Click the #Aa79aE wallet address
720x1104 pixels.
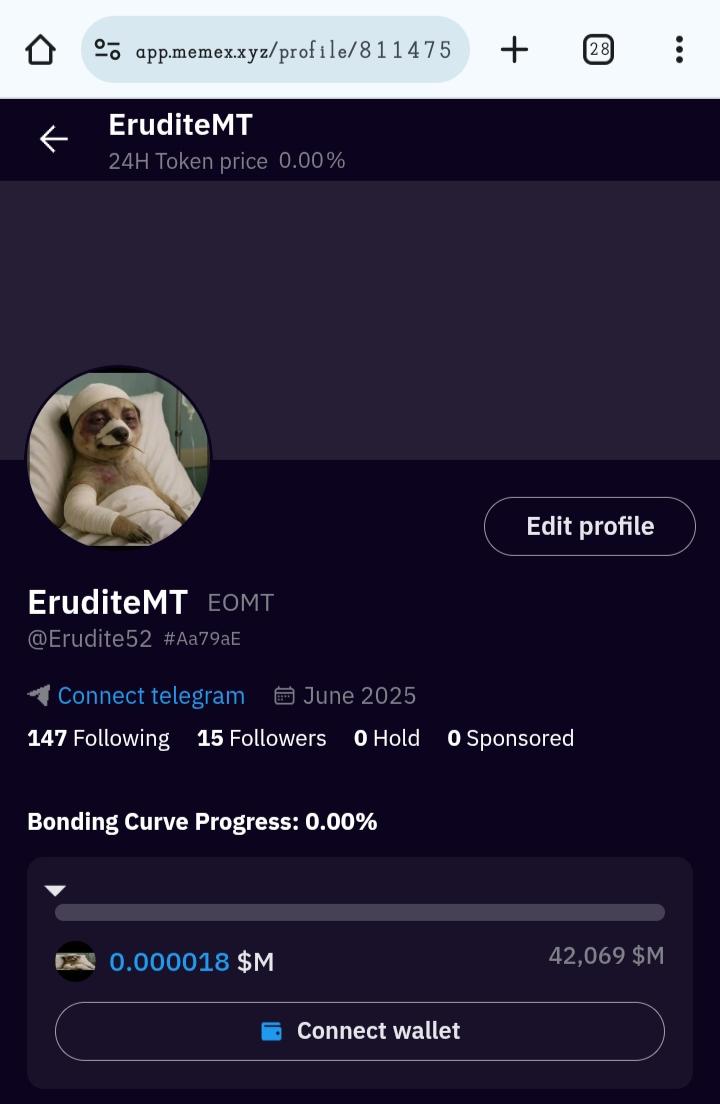tap(201, 638)
